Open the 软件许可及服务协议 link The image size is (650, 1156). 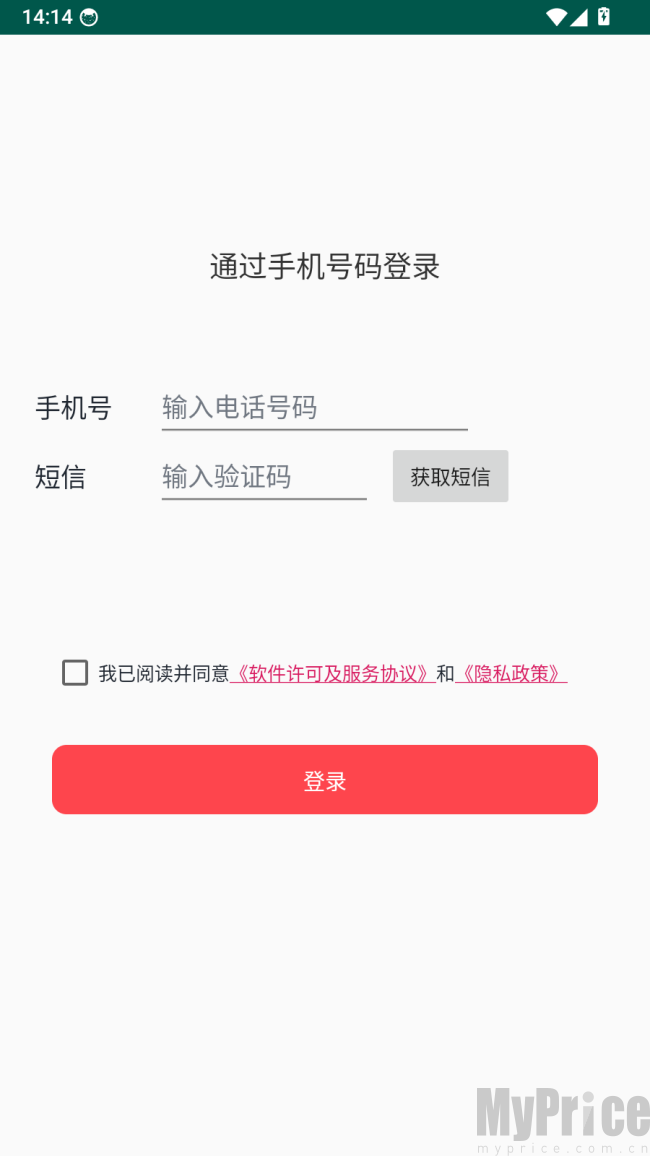pos(332,674)
